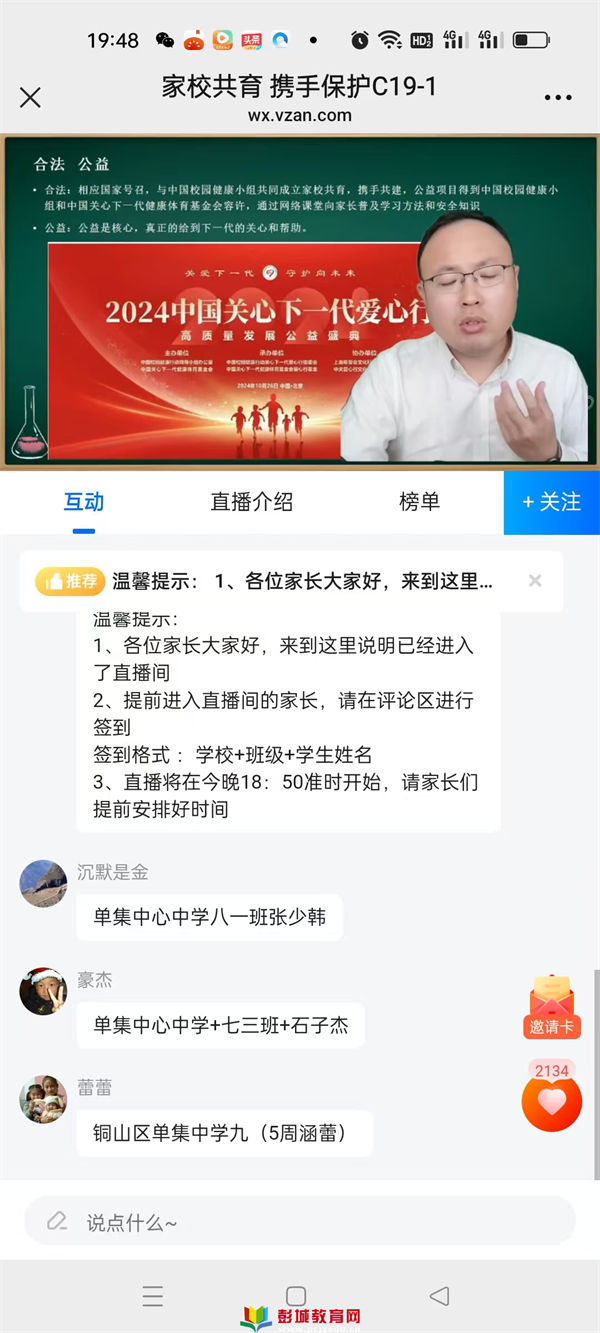
Task: Like the stream with heart button
Action: (551, 1101)
